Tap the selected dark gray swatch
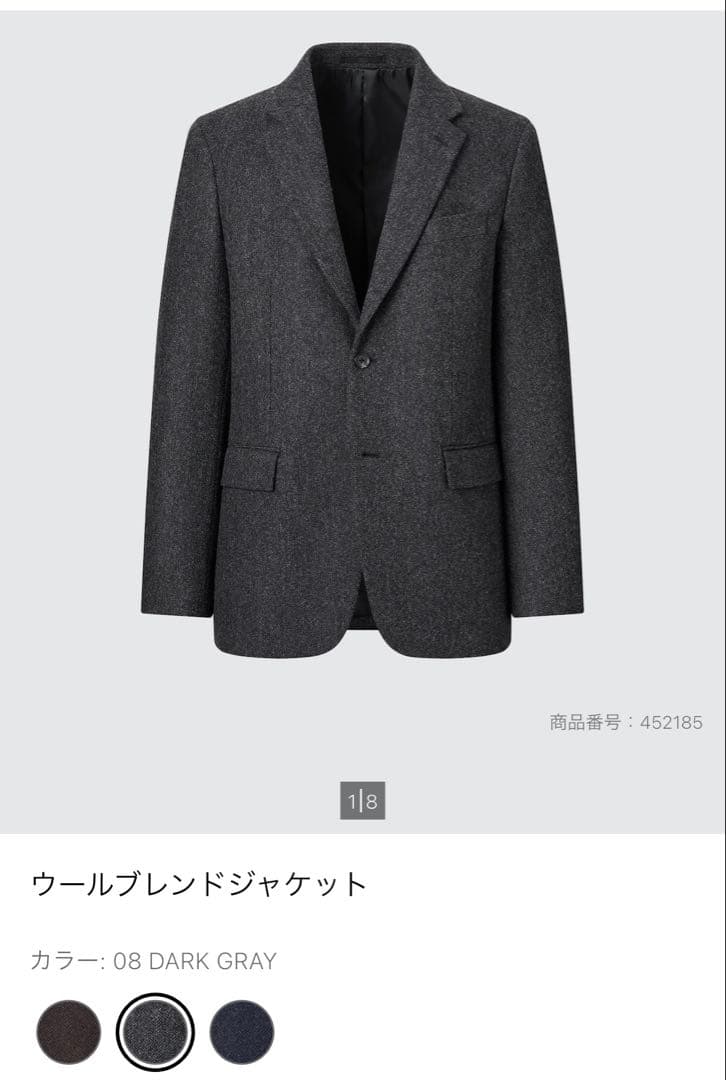 point(155,1031)
